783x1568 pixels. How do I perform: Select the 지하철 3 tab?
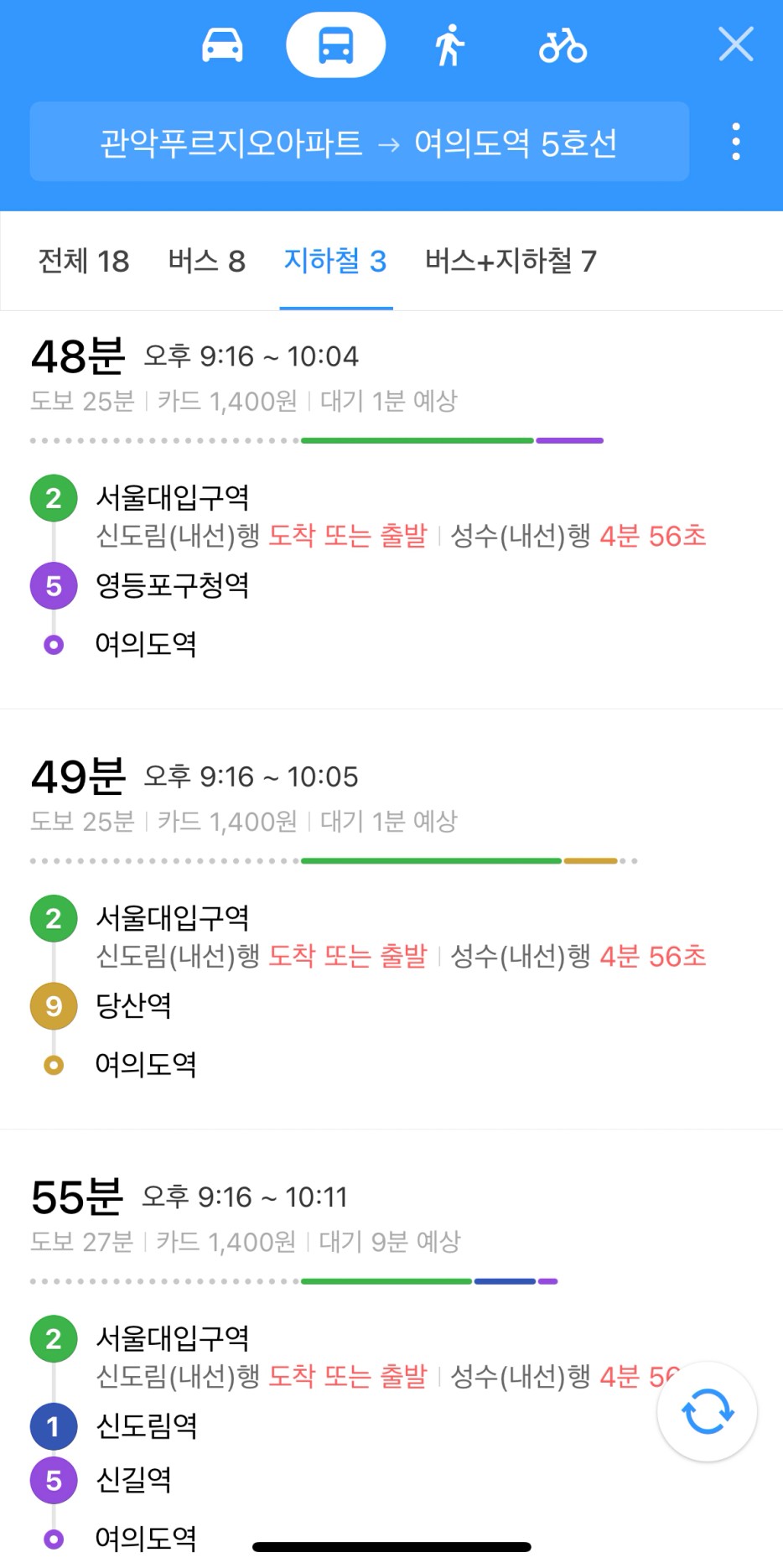335,261
